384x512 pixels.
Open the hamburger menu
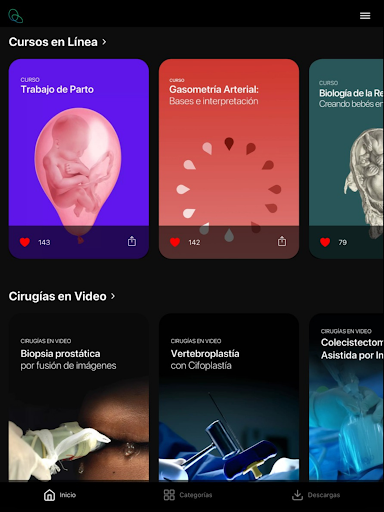pyautogui.click(x=365, y=16)
